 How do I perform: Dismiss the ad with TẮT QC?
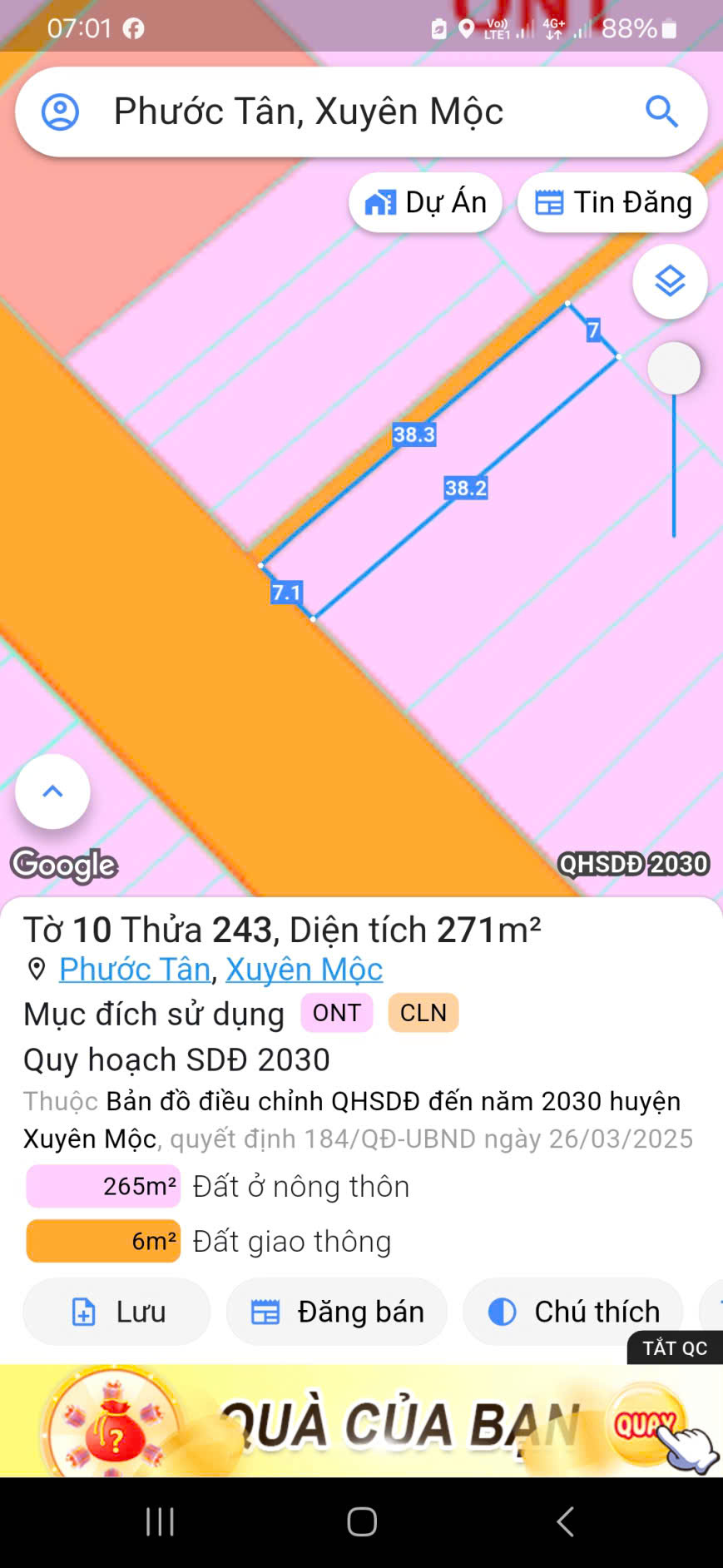674,1348
